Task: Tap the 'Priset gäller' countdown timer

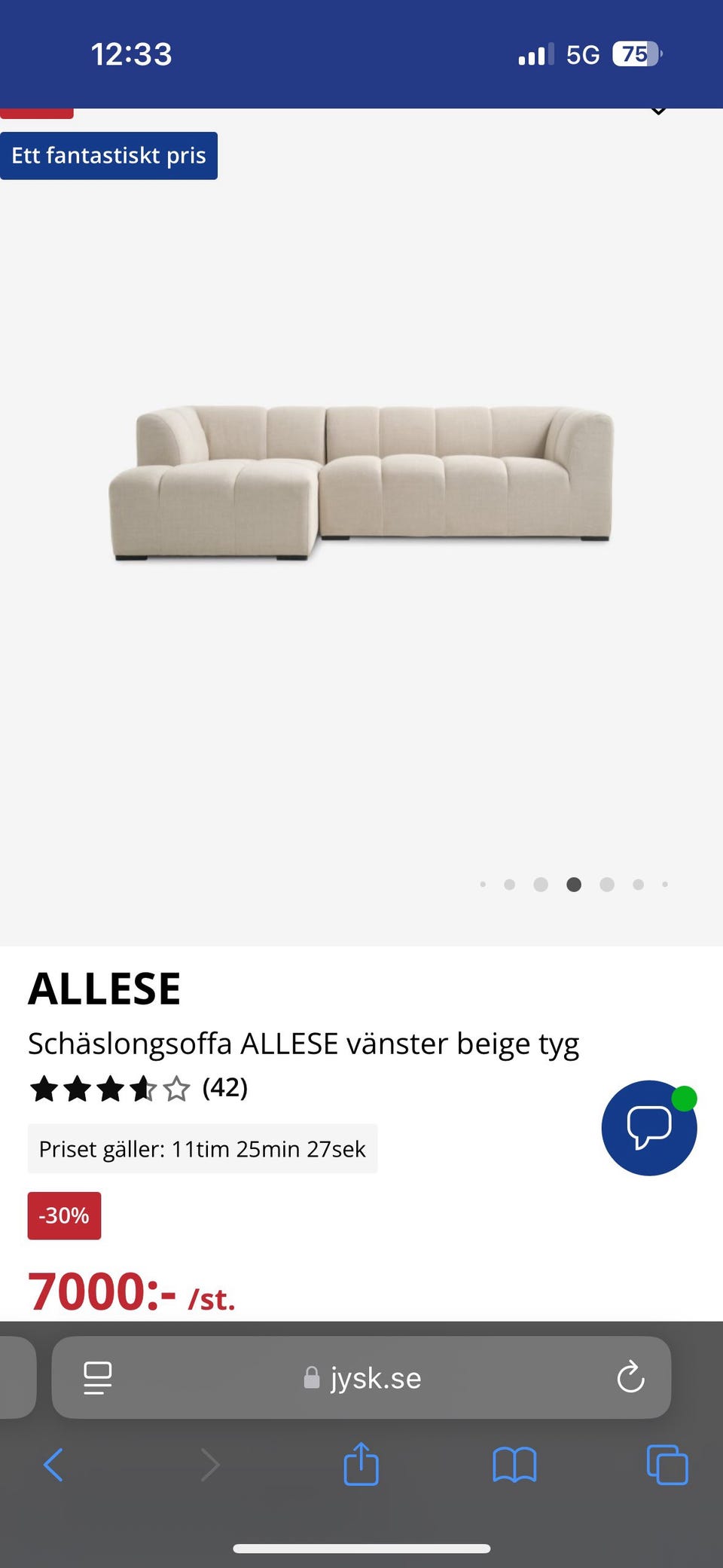Action: pyautogui.click(x=202, y=1148)
